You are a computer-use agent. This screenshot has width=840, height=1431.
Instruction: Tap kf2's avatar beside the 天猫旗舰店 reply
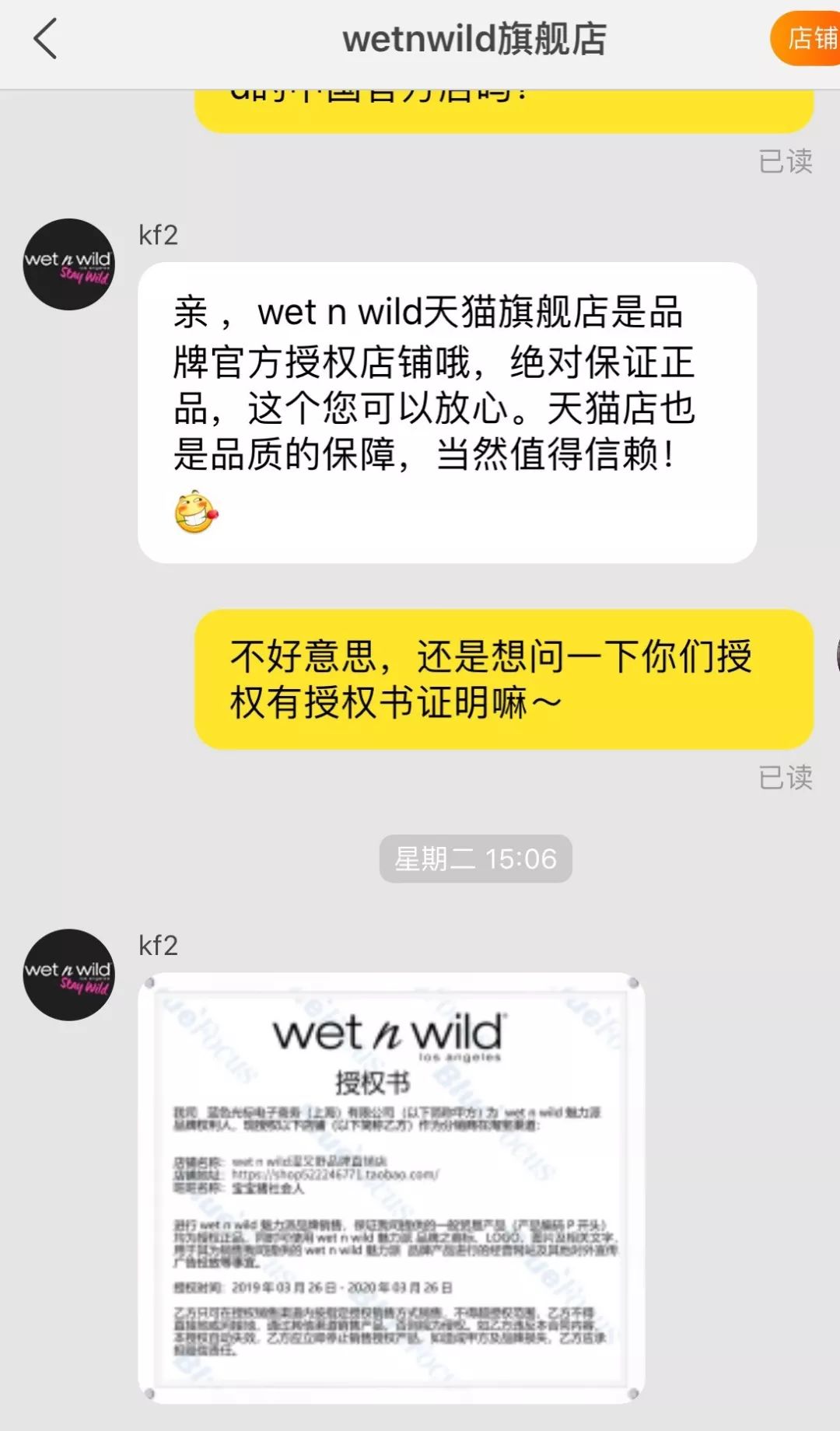pyautogui.click(x=68, y=264)
